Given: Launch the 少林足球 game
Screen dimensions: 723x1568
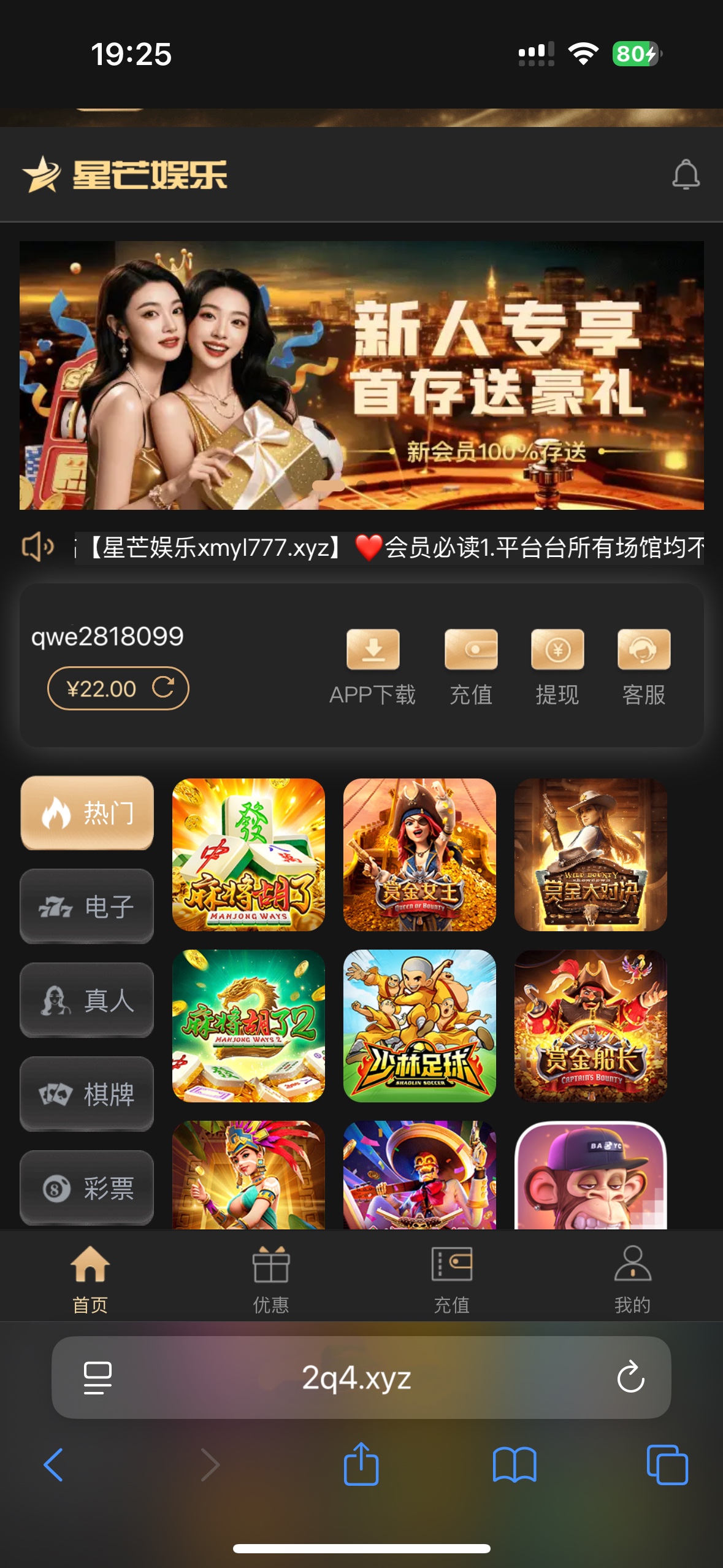Looking at the screenshot, I should [419, 1026].
